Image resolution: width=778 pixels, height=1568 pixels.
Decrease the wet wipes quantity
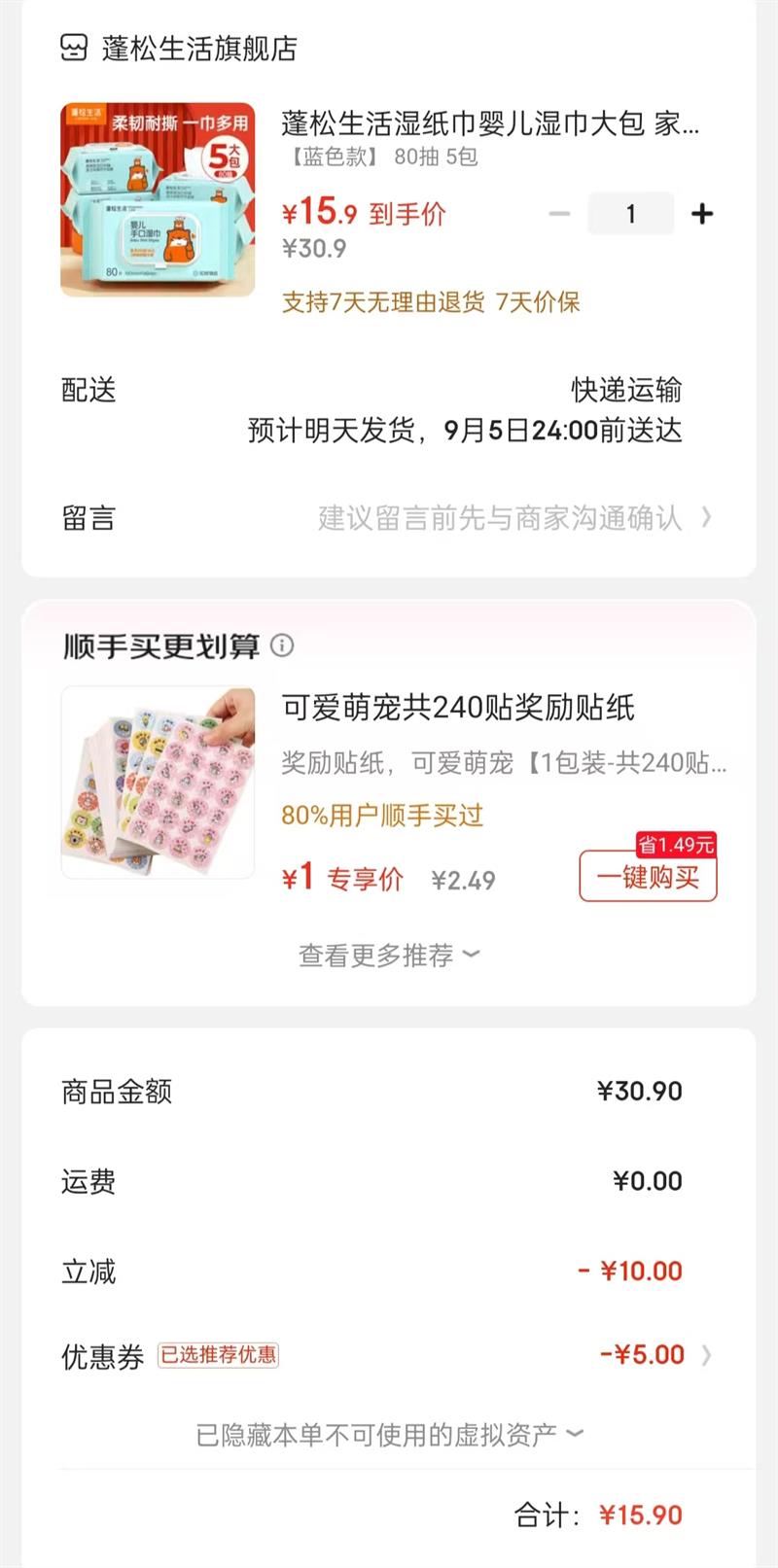[559, 214]
